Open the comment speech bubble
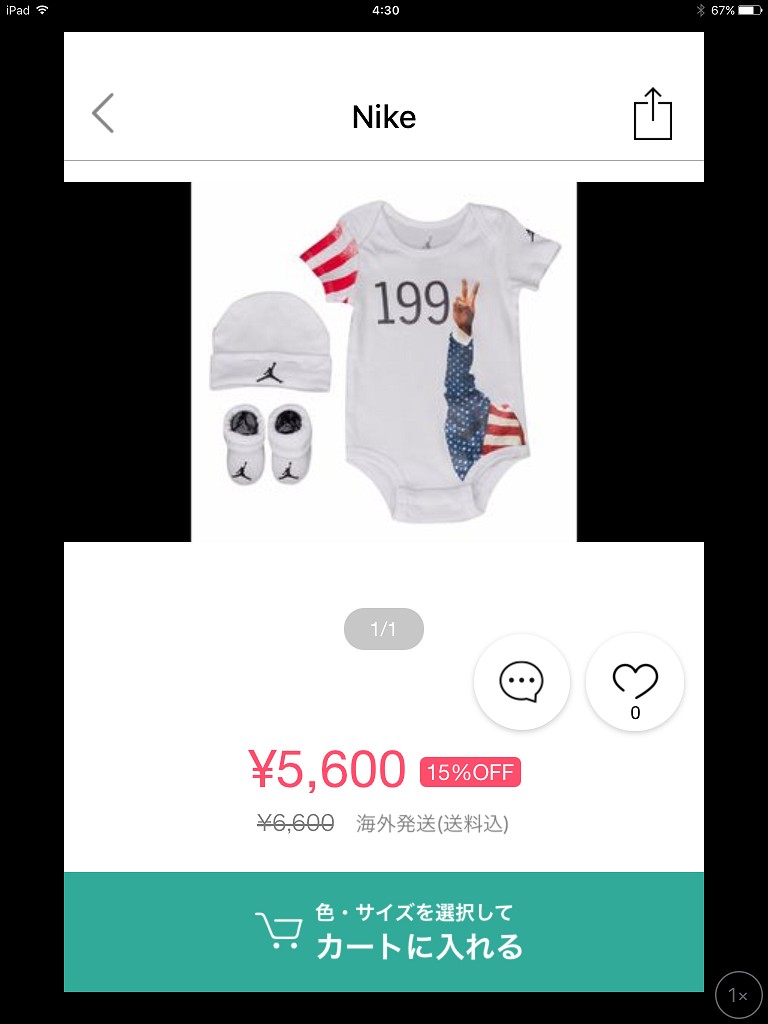The image size is (768, 1024). coord(521,682)
